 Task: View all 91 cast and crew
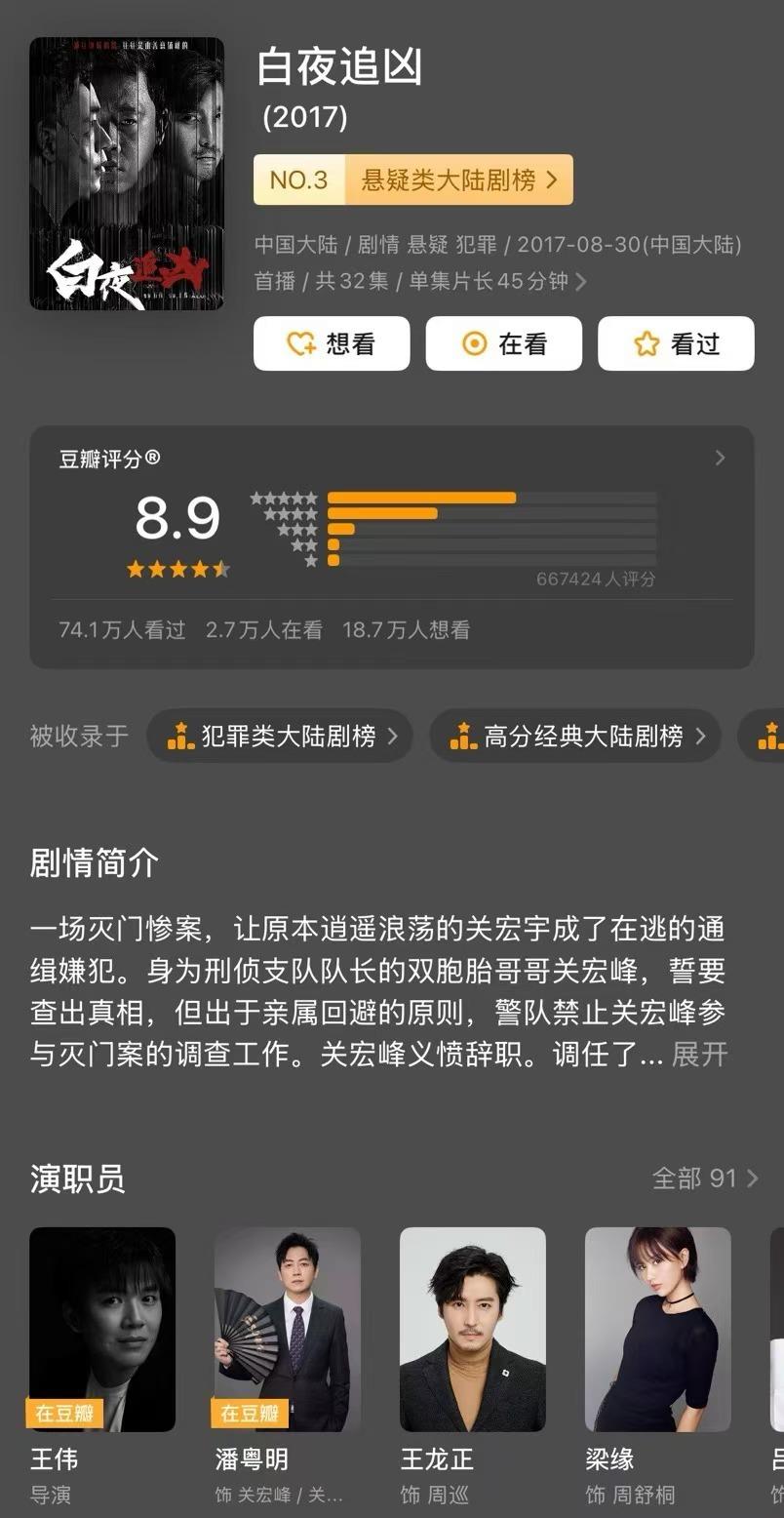click(704, 1178)
